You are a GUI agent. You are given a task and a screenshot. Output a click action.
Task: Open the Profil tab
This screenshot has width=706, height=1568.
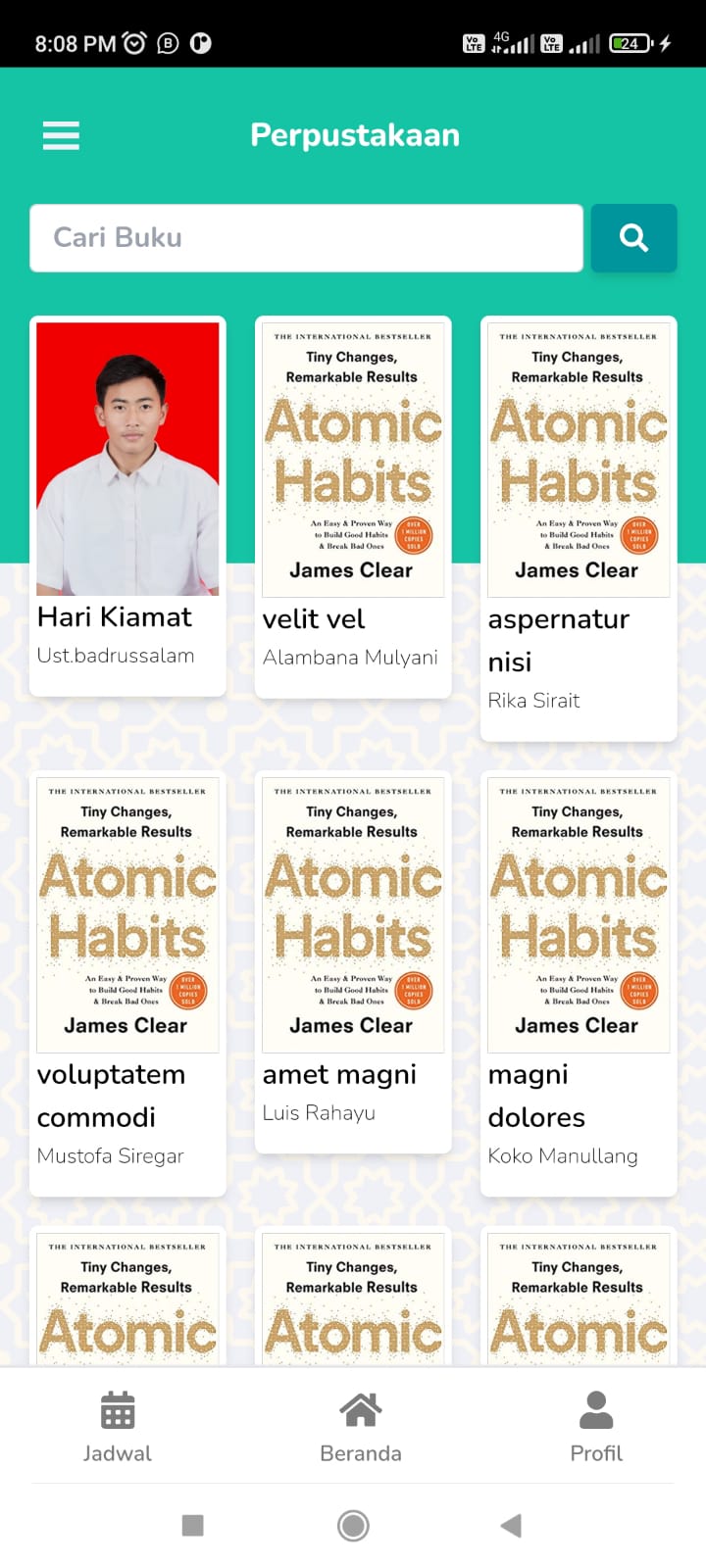pos(596,1427)
